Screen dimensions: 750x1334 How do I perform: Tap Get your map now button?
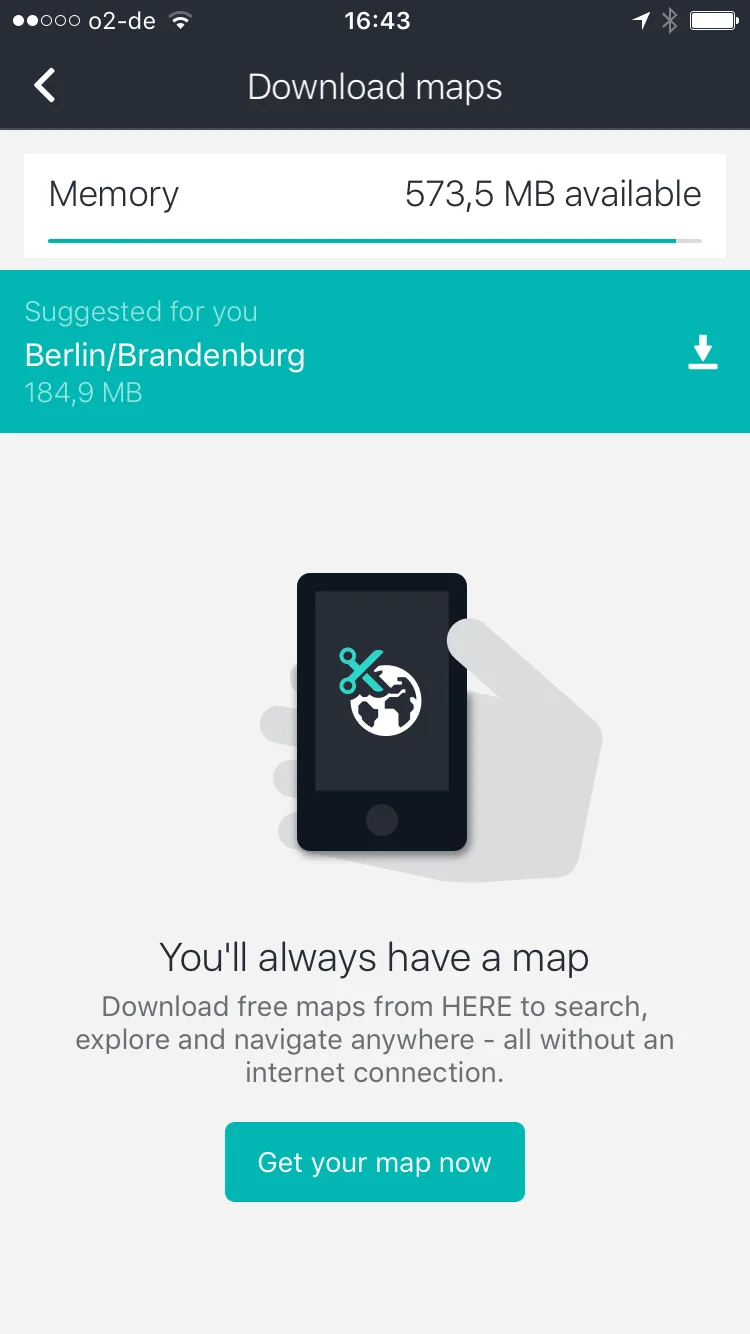pos(375,1162)
